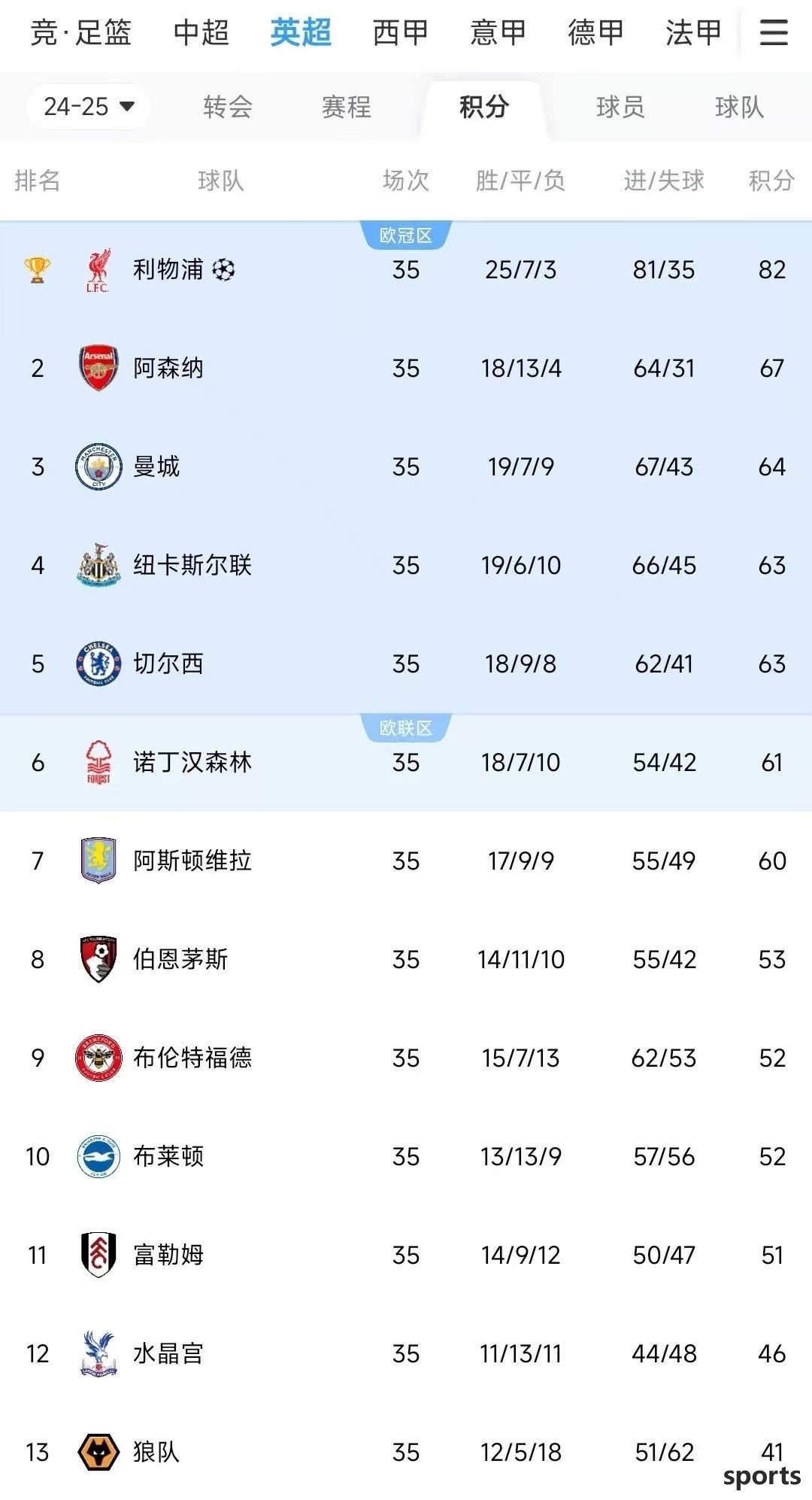View 伯恩茅斯 team details

(x=406, y=960)
